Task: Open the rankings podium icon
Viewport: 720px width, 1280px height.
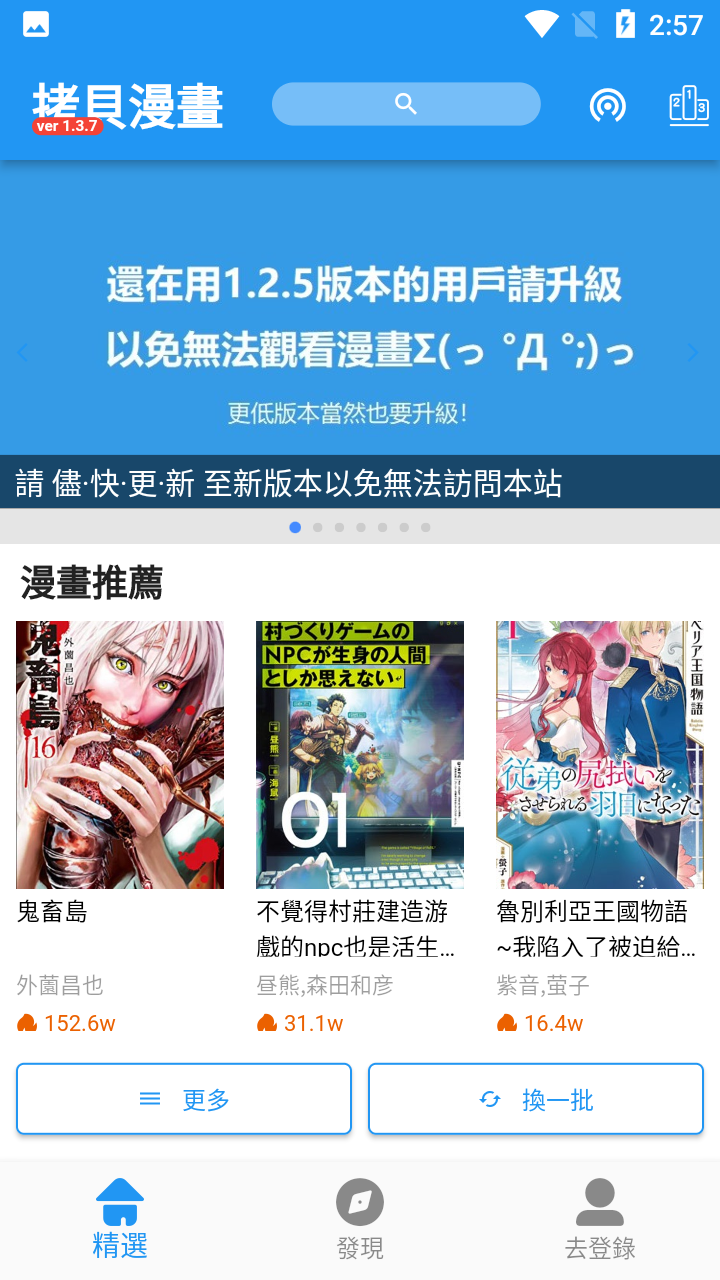Action: point(689,104)
